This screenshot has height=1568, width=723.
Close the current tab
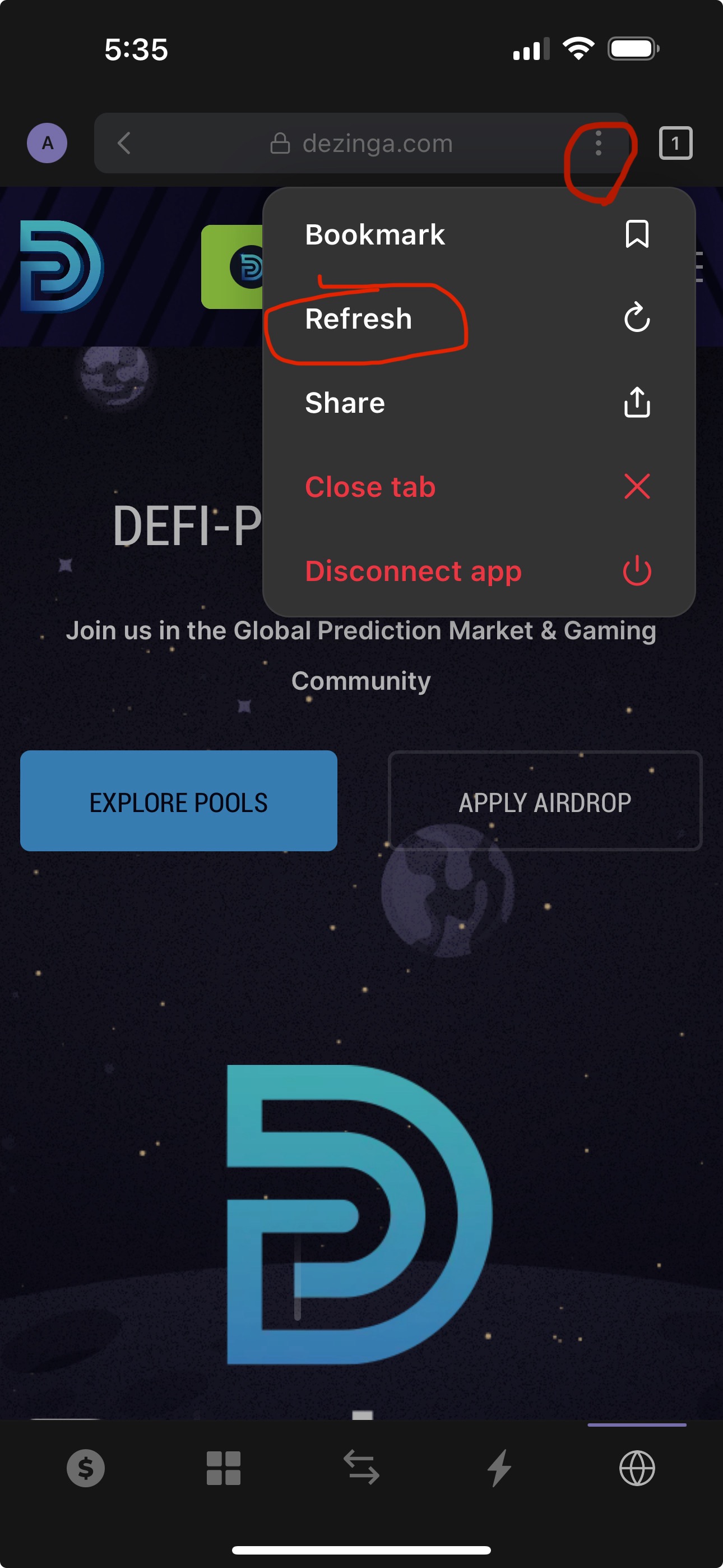478,487
